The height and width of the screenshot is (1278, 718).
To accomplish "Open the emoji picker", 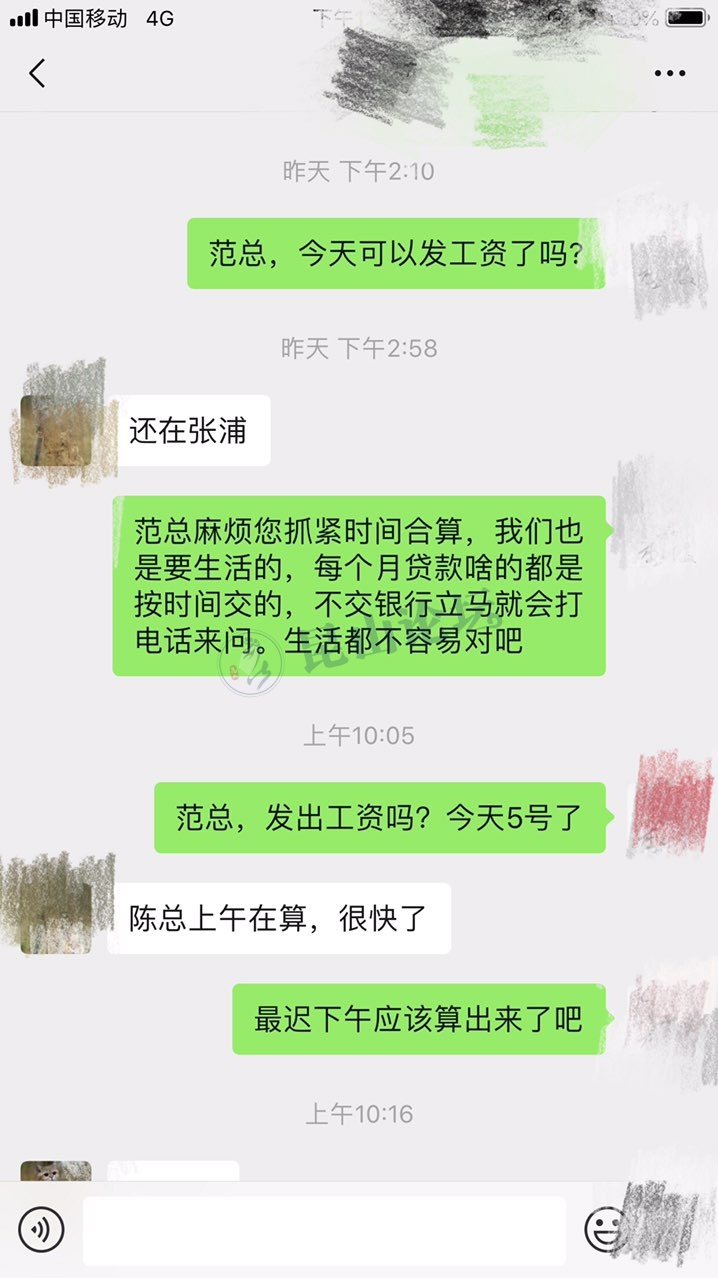I will [604, 1229].
